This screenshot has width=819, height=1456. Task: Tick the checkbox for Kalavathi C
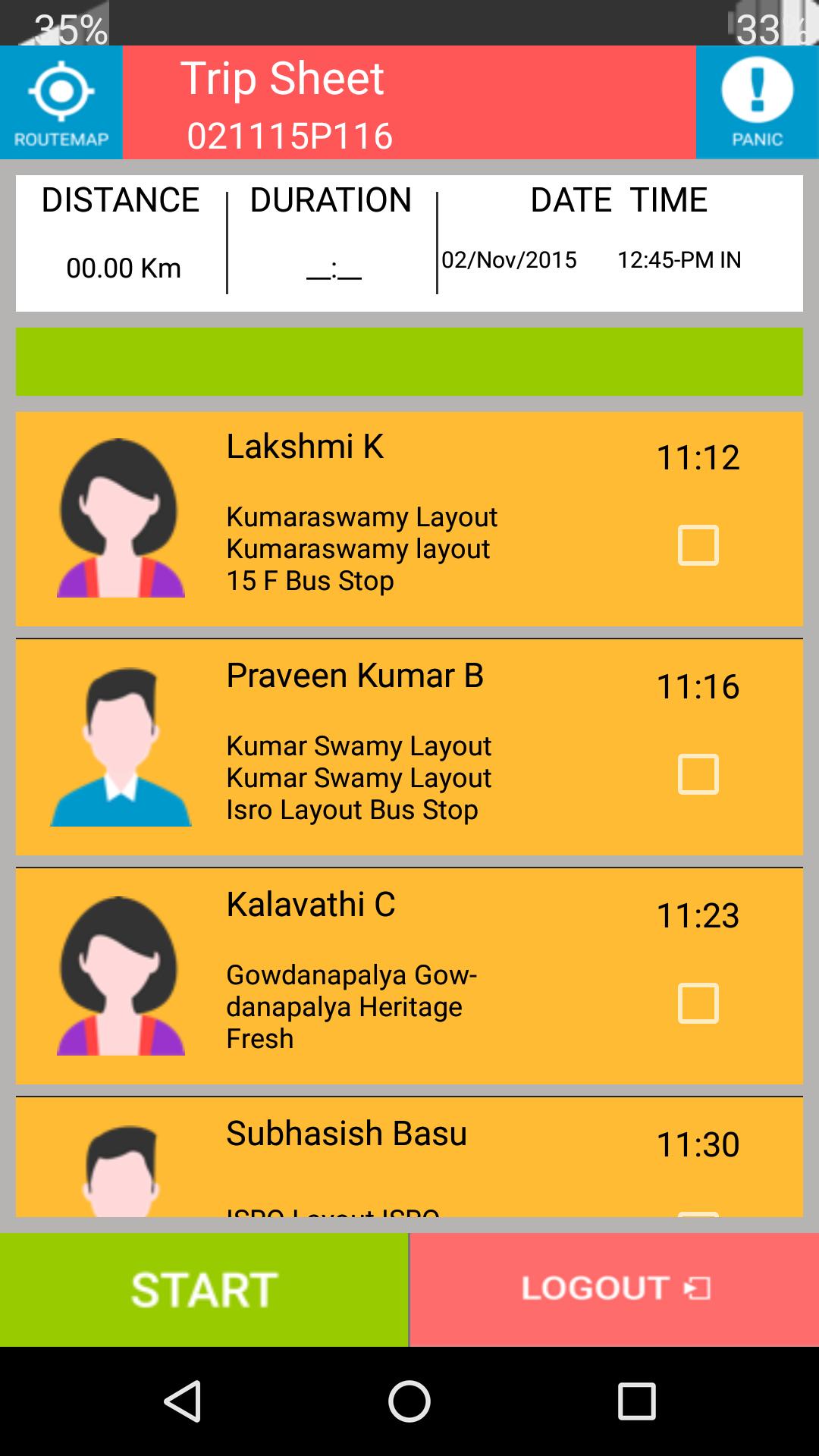pos(698,1003)
